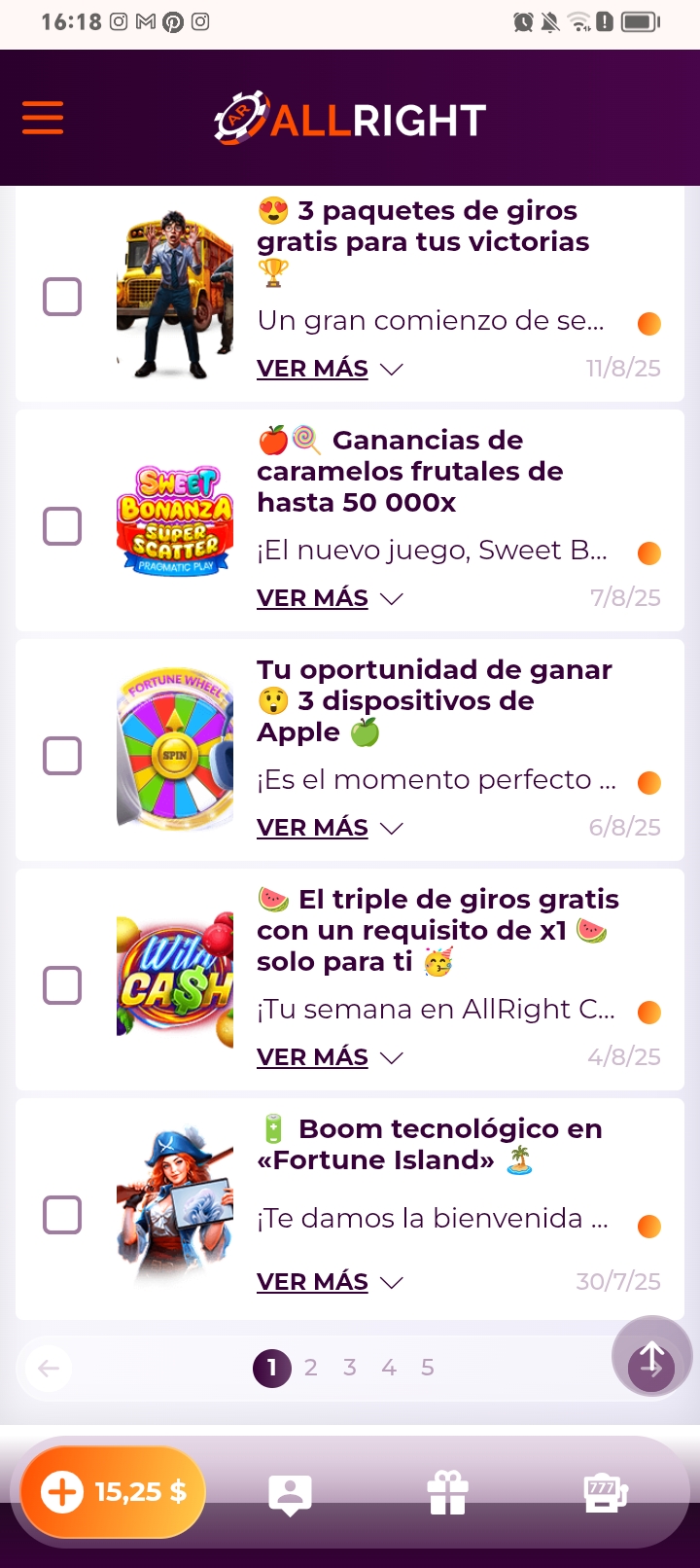Expand VER MÁS for 3 paquetes de giros
Screen dimensions: 700x1568
329,370
